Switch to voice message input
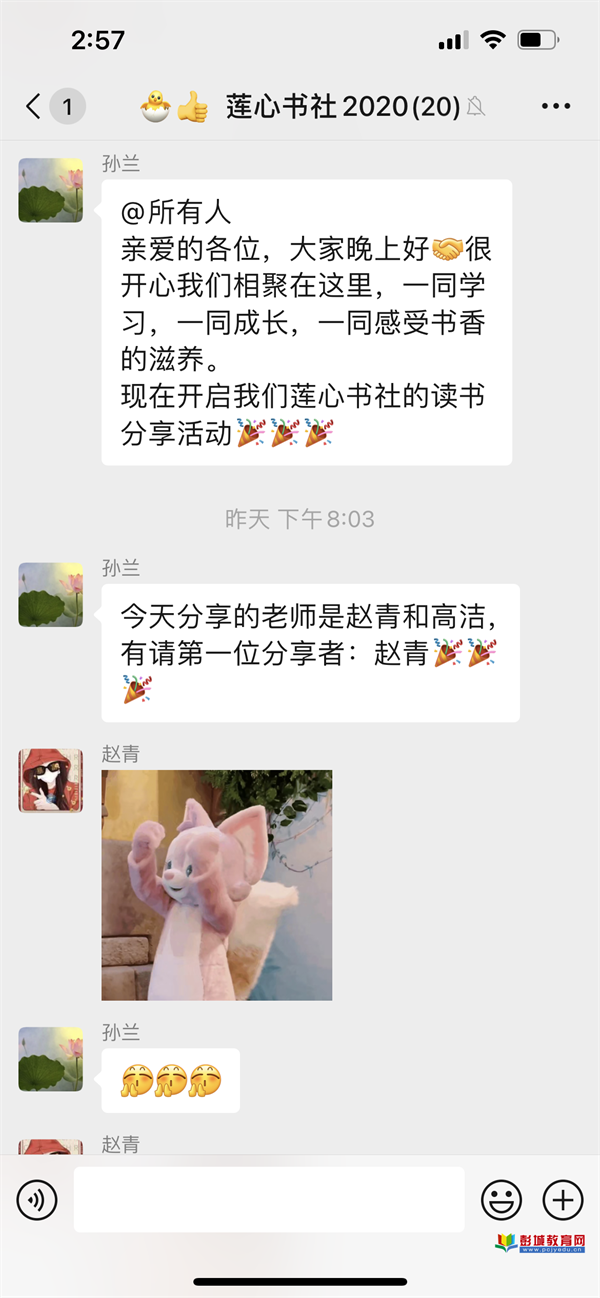This screenshot has width=600, height=1298. (37, 1198)
